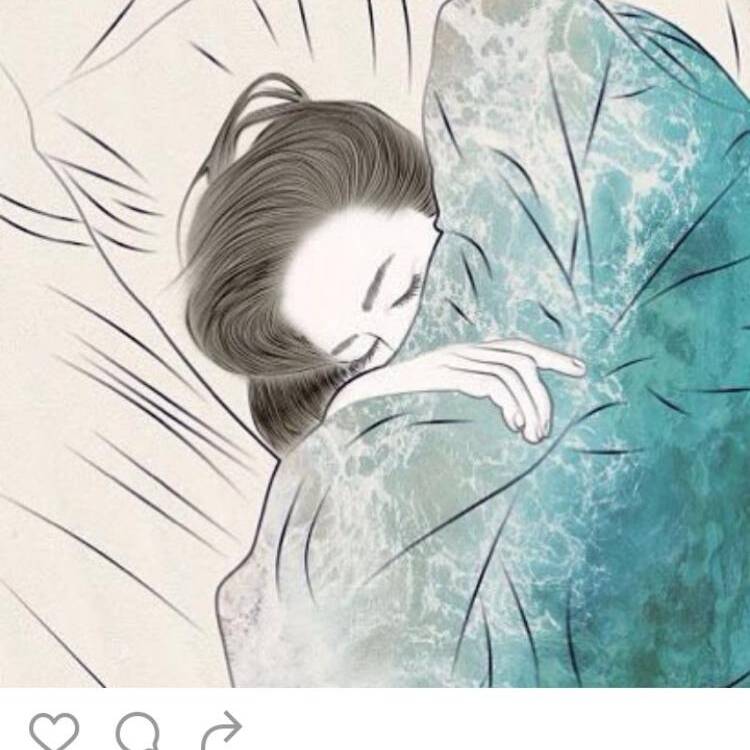The width and height of the screenshot is (750, 750).
Task: Open comments with the speech bubble icon
Action: pos(137,732)
